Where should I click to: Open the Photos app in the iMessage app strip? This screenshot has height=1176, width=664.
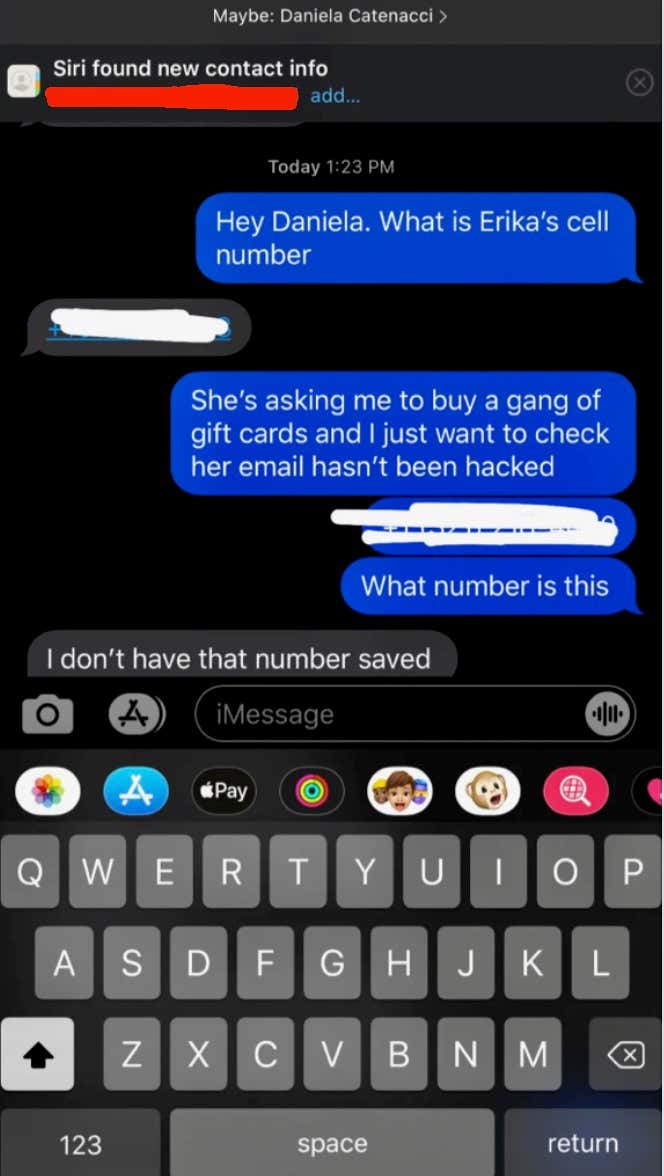tap(48, 790)
